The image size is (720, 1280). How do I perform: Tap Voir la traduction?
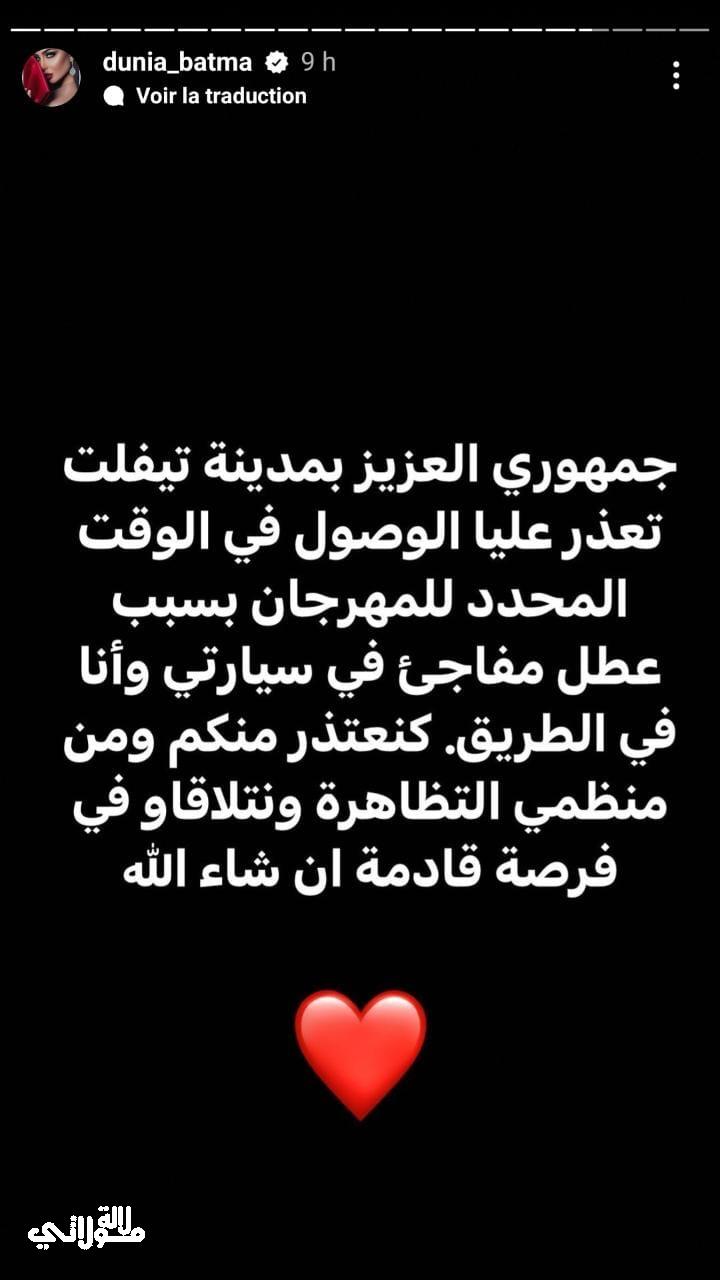(x=220, y=96)
